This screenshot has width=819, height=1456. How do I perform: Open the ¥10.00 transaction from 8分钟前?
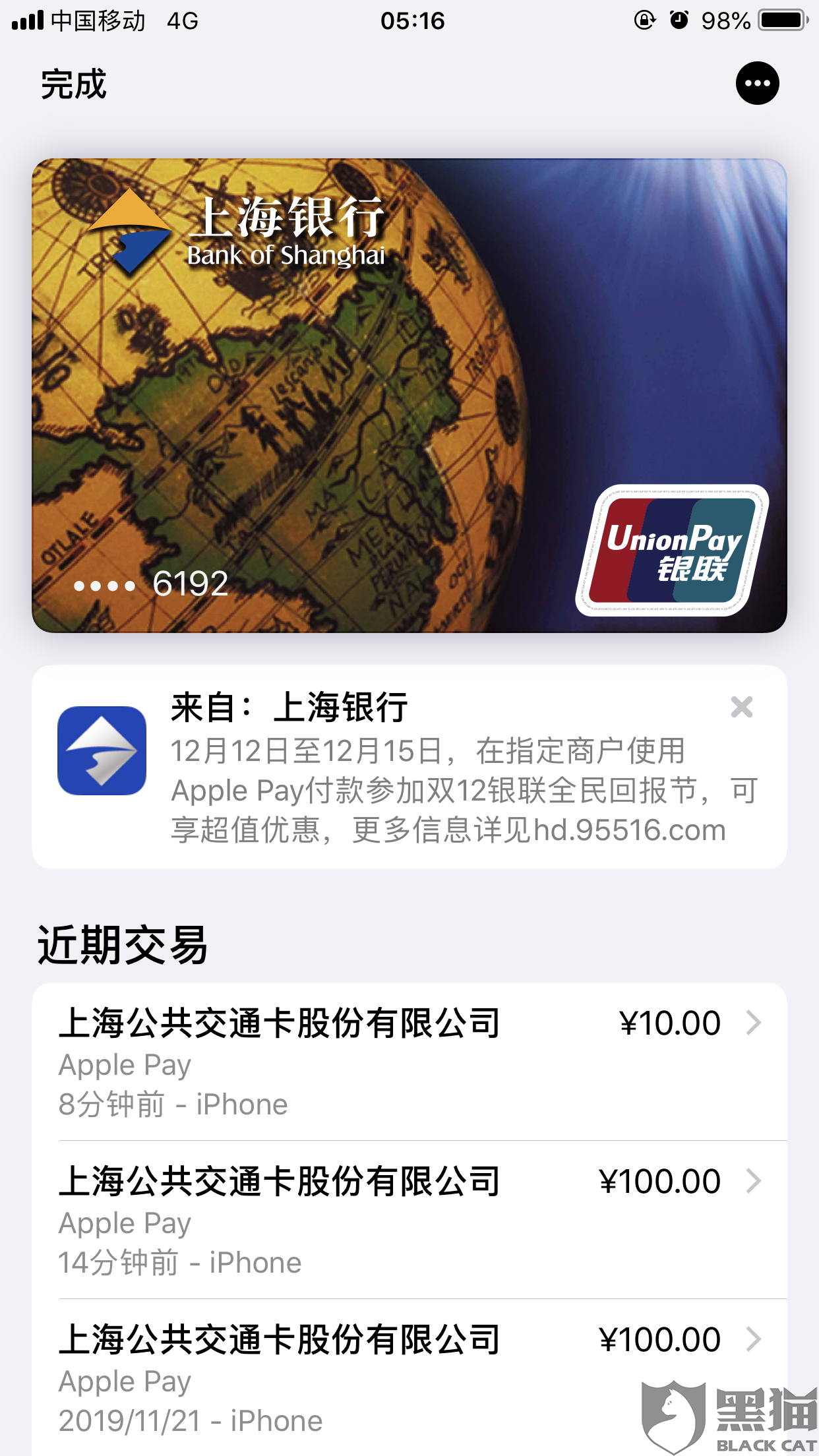(409, 1062)
